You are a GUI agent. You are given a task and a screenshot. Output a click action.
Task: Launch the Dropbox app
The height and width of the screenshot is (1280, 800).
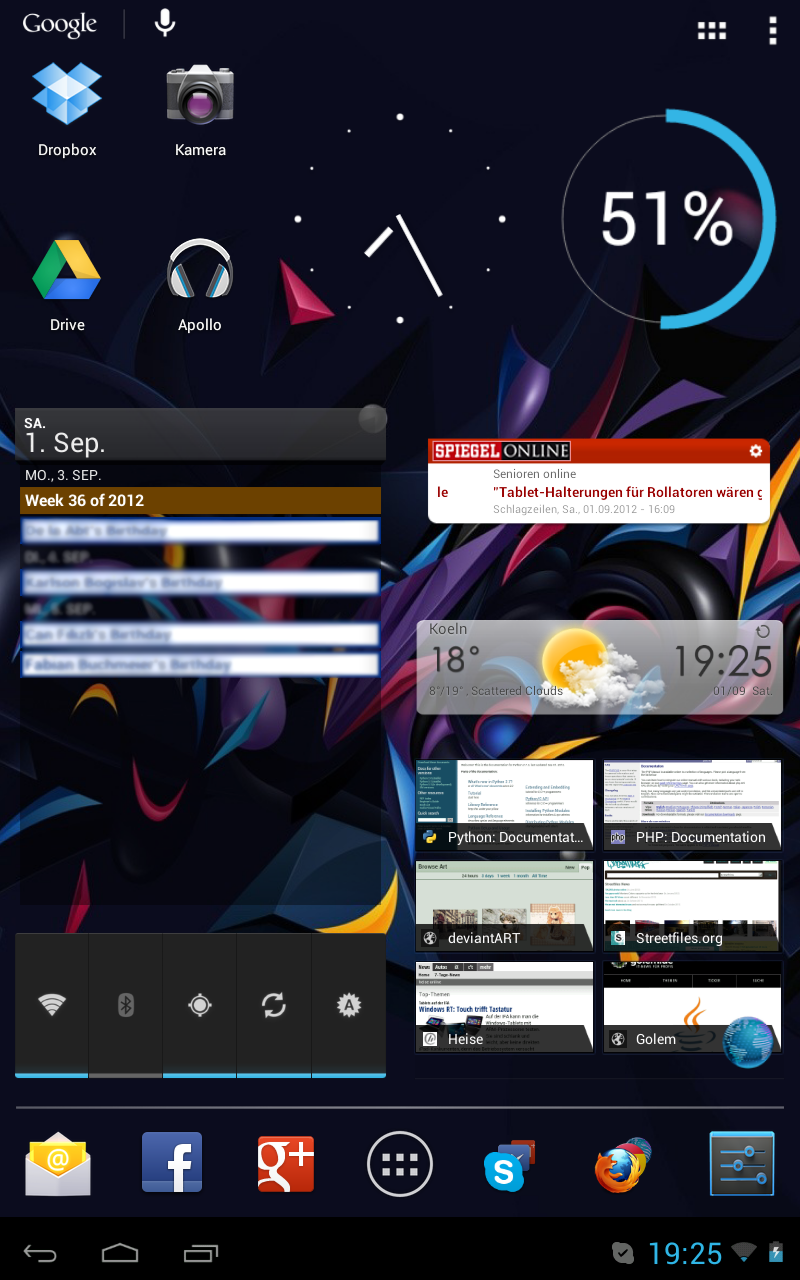pos(67,110)
